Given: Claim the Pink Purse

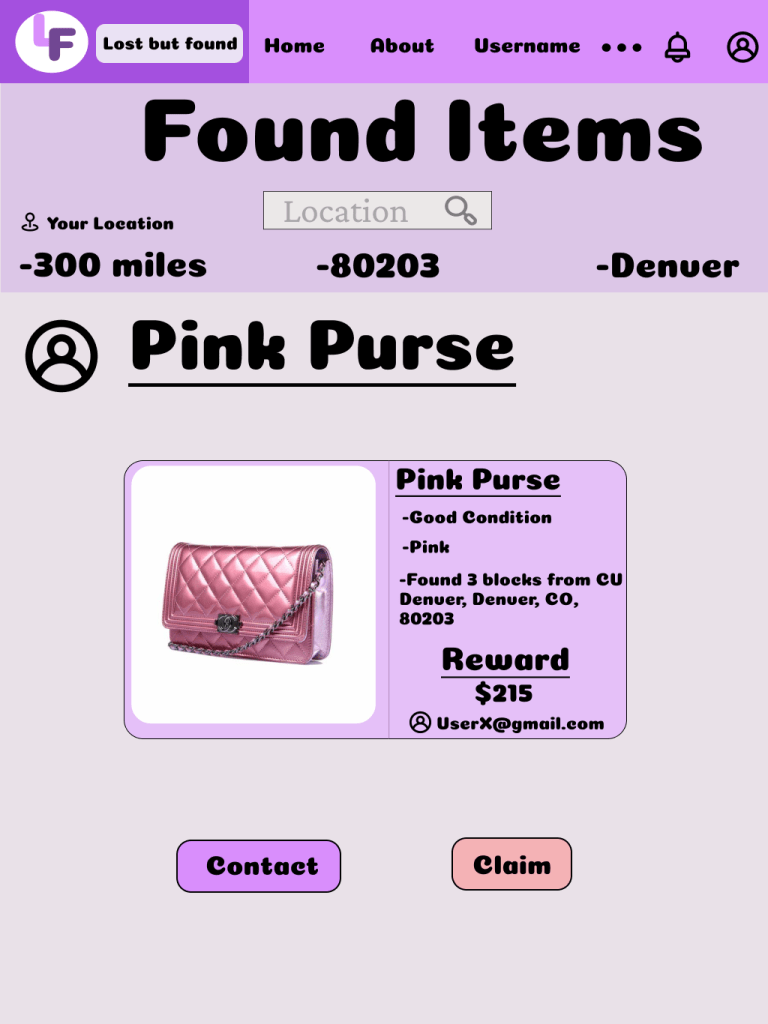Looking at the screenshot, I should pos(512,864).
